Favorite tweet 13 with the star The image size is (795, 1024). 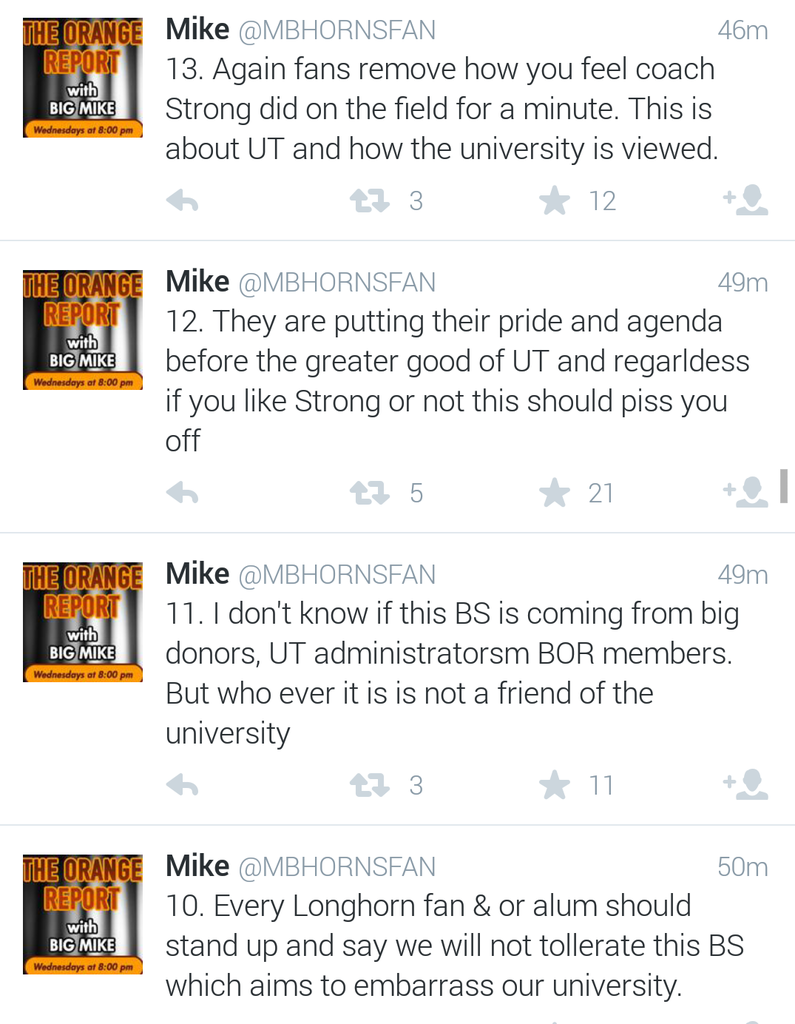point(554,202)
